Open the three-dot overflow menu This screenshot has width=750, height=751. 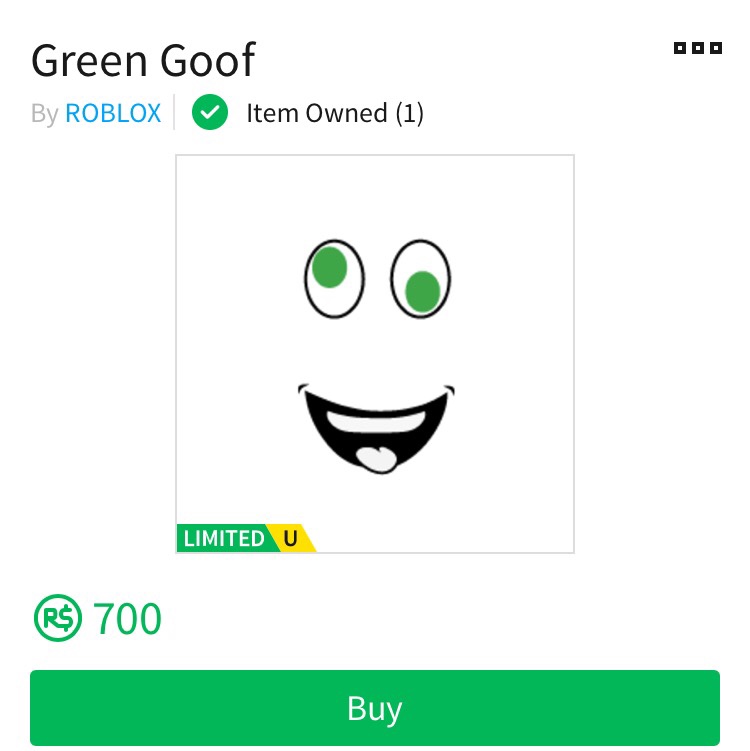pos(697,48)
